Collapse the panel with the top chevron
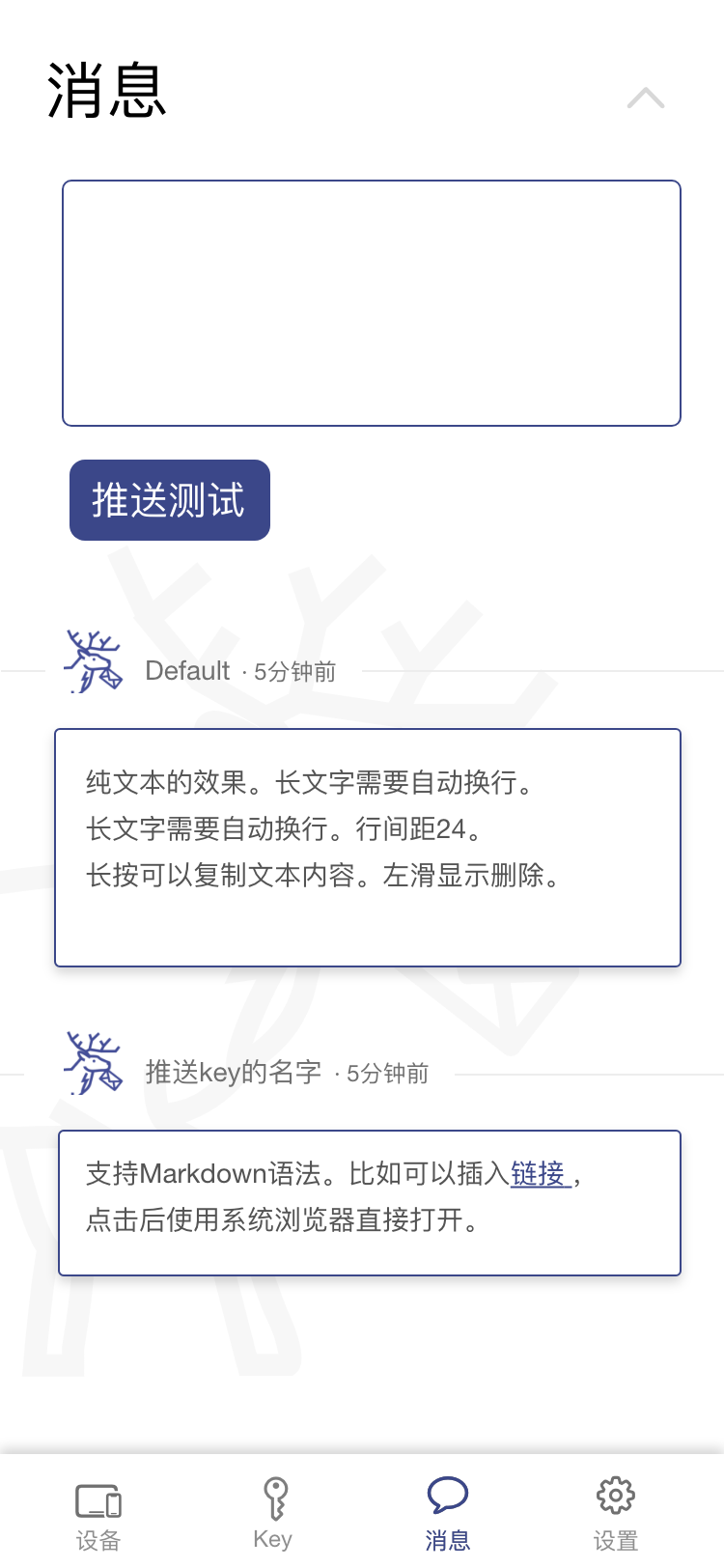This screenshot has width=724, height=1568. [646, 98]
